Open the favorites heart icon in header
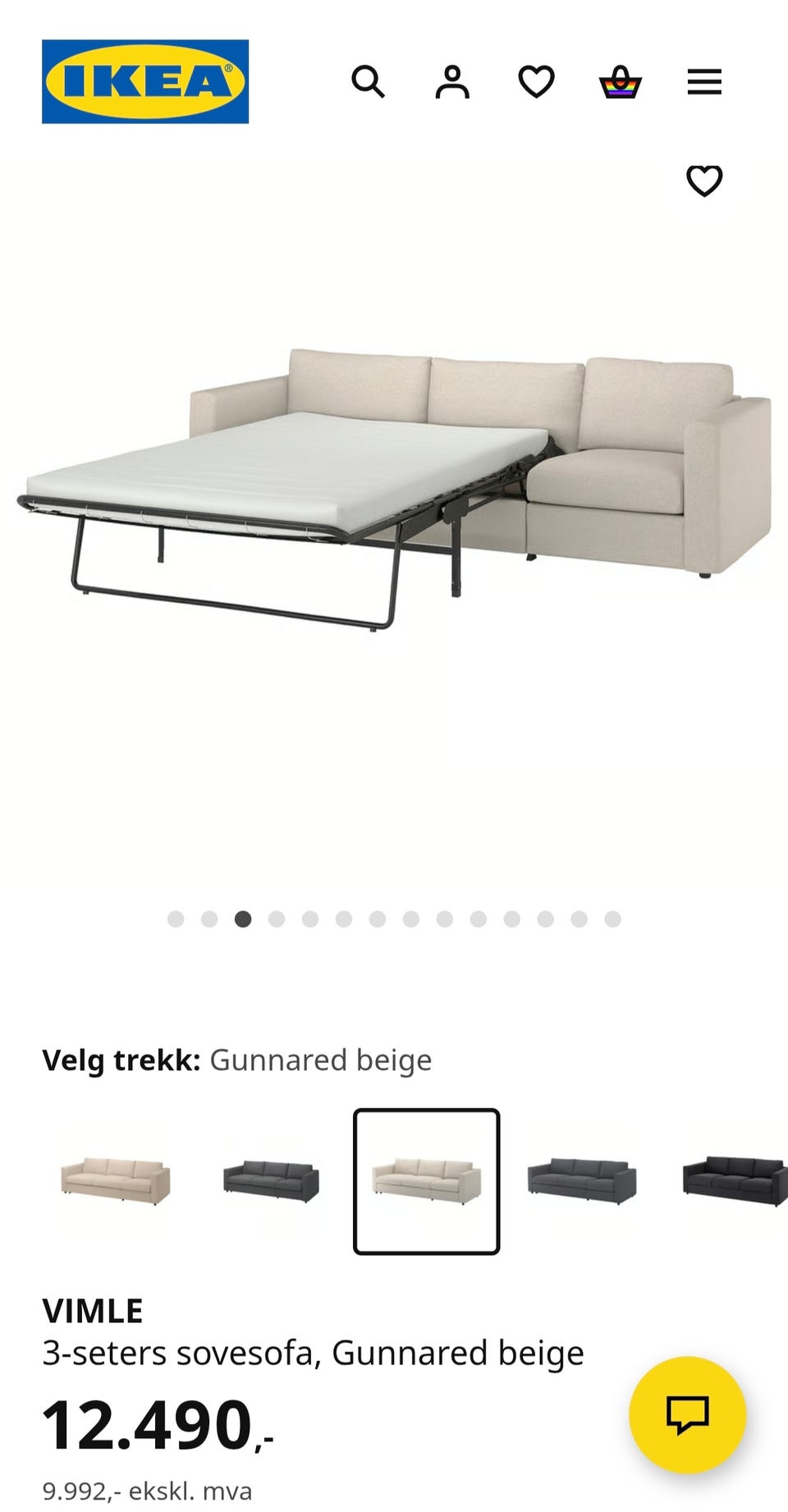The width and height of the screenshot is (788, 1512). point(536,81)
